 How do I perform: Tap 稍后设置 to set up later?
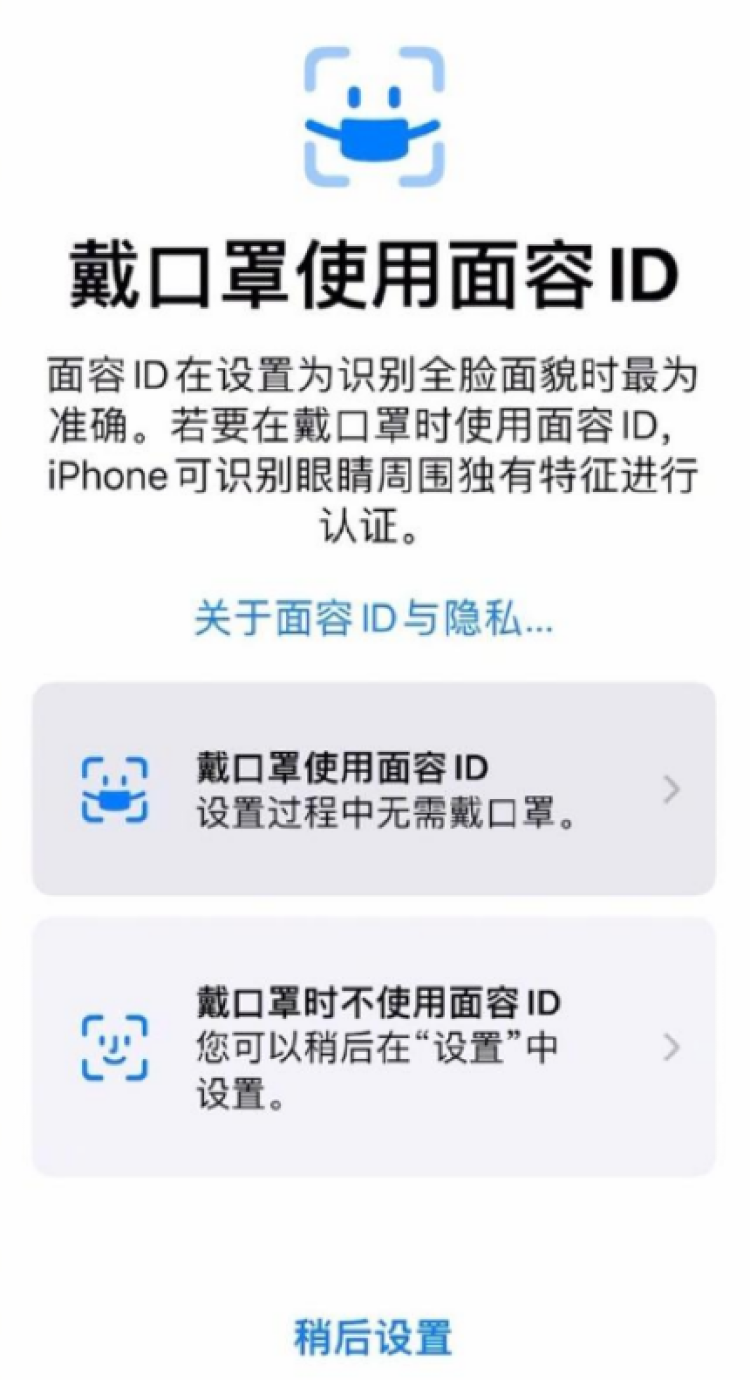(373, 1337)
